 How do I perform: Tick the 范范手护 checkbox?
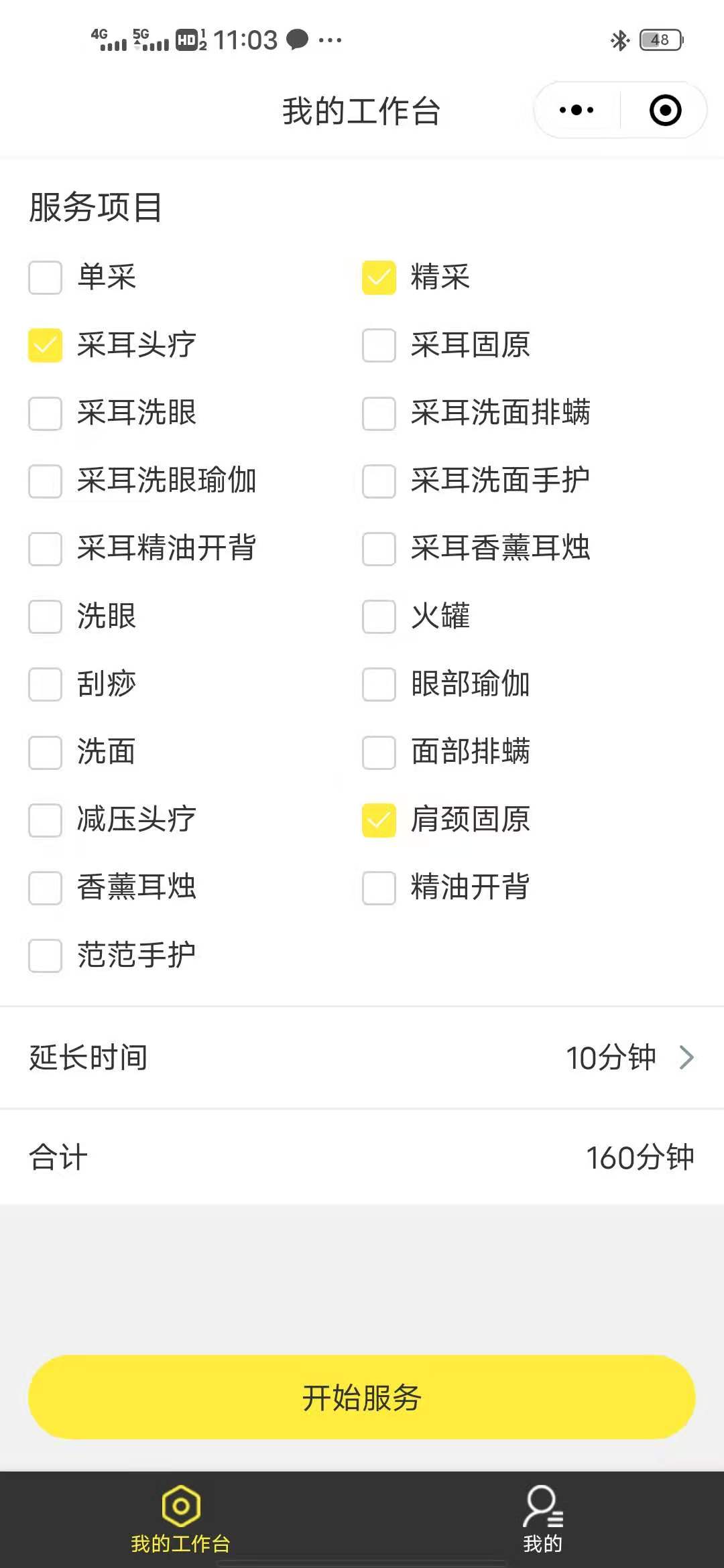pyautogui.click(x=45, y=955)
